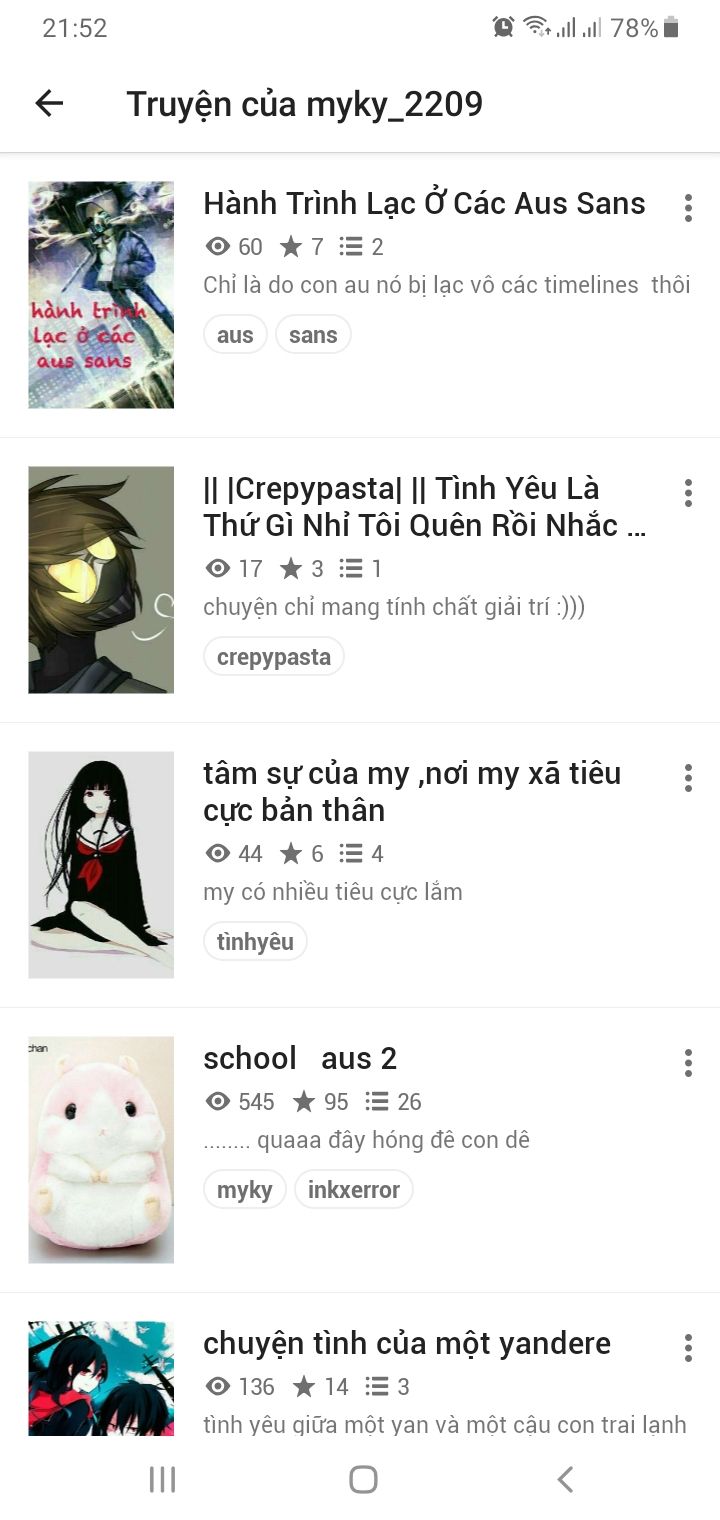The width and height of the screenshot is (720, 1520).
Task: Show options menu for school aus 2
Action: [x=688, y=1063]
